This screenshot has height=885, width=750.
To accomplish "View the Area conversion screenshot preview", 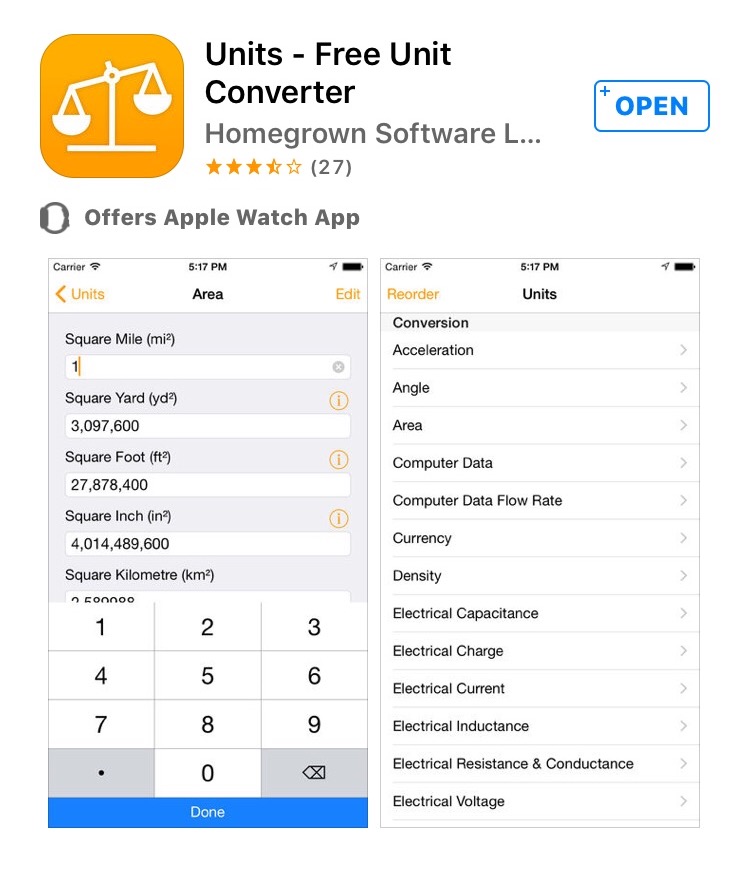I will pos(207,542).
